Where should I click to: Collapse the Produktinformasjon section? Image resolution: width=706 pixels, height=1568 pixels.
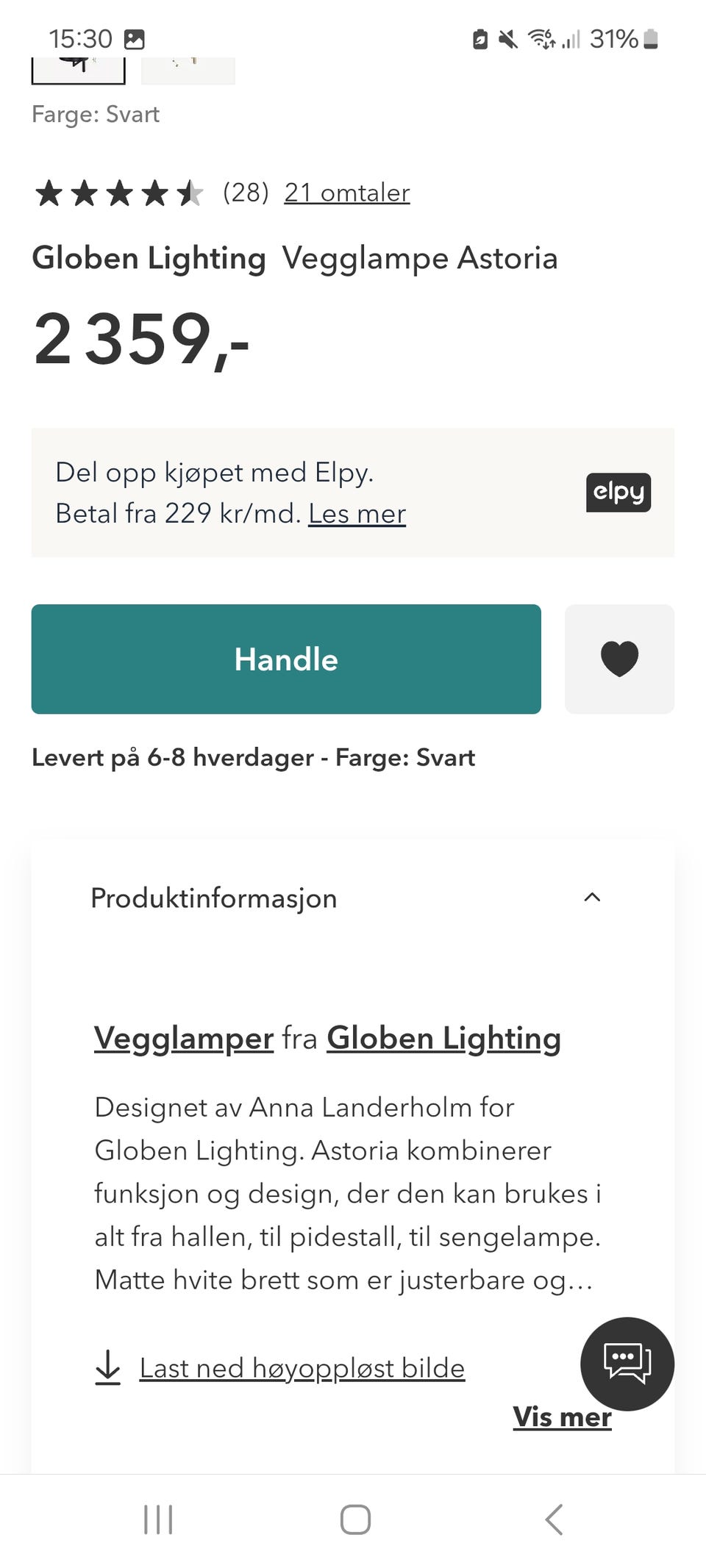[x=593, y=898]
